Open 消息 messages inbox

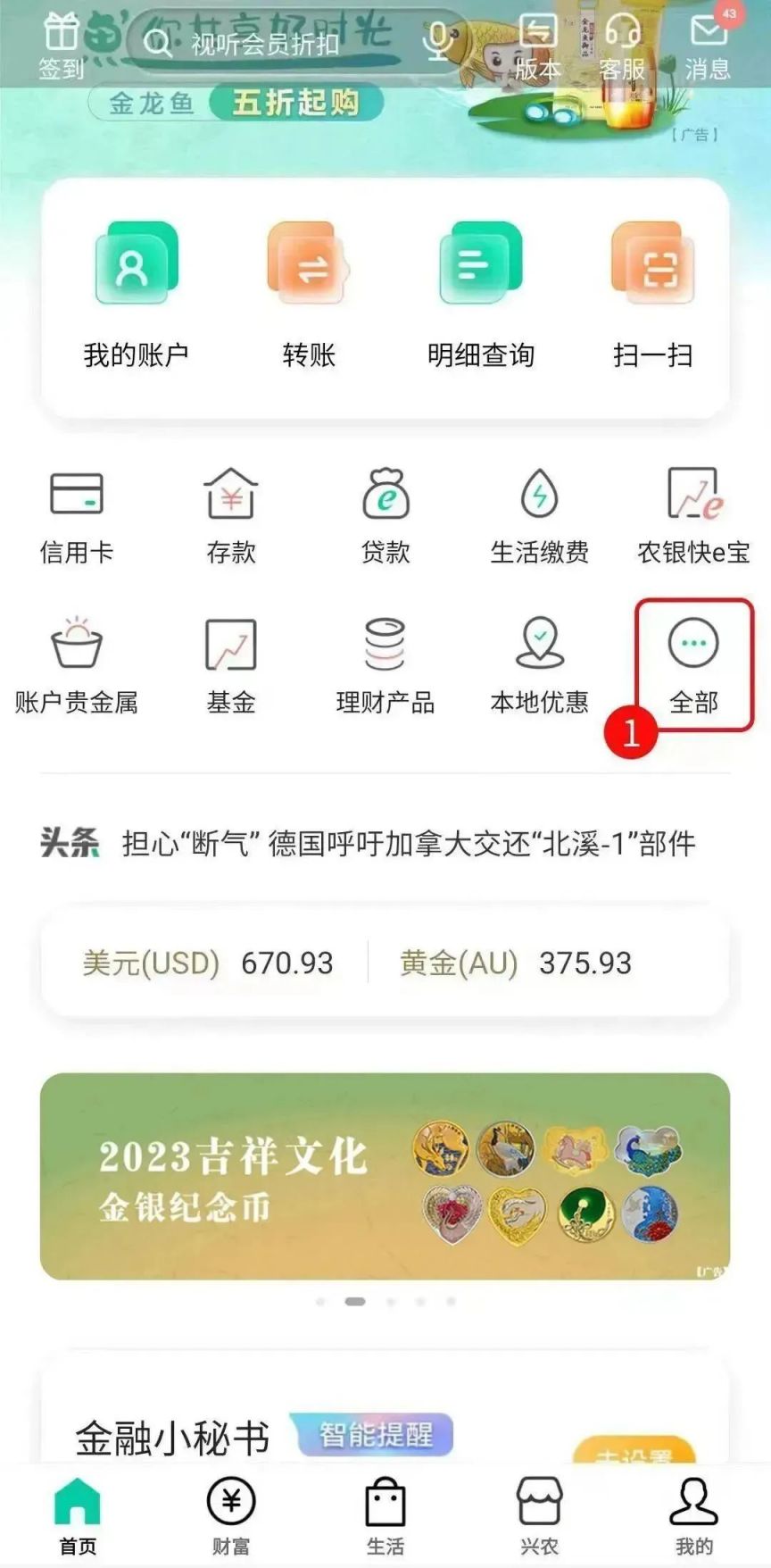point(708,46)
